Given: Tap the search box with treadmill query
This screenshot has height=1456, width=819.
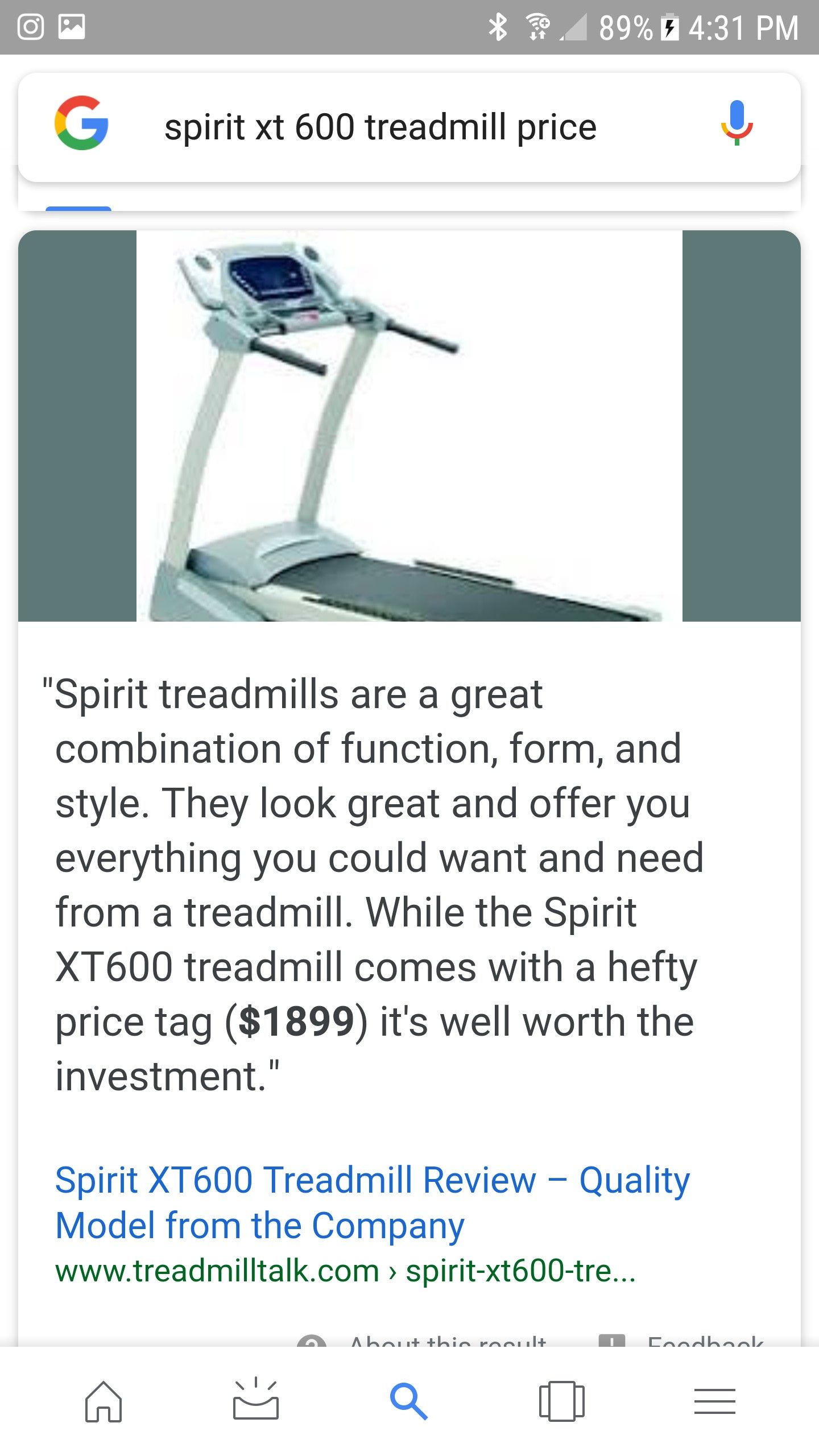Looking at the screenshot, I should click(x=380, y=127).
